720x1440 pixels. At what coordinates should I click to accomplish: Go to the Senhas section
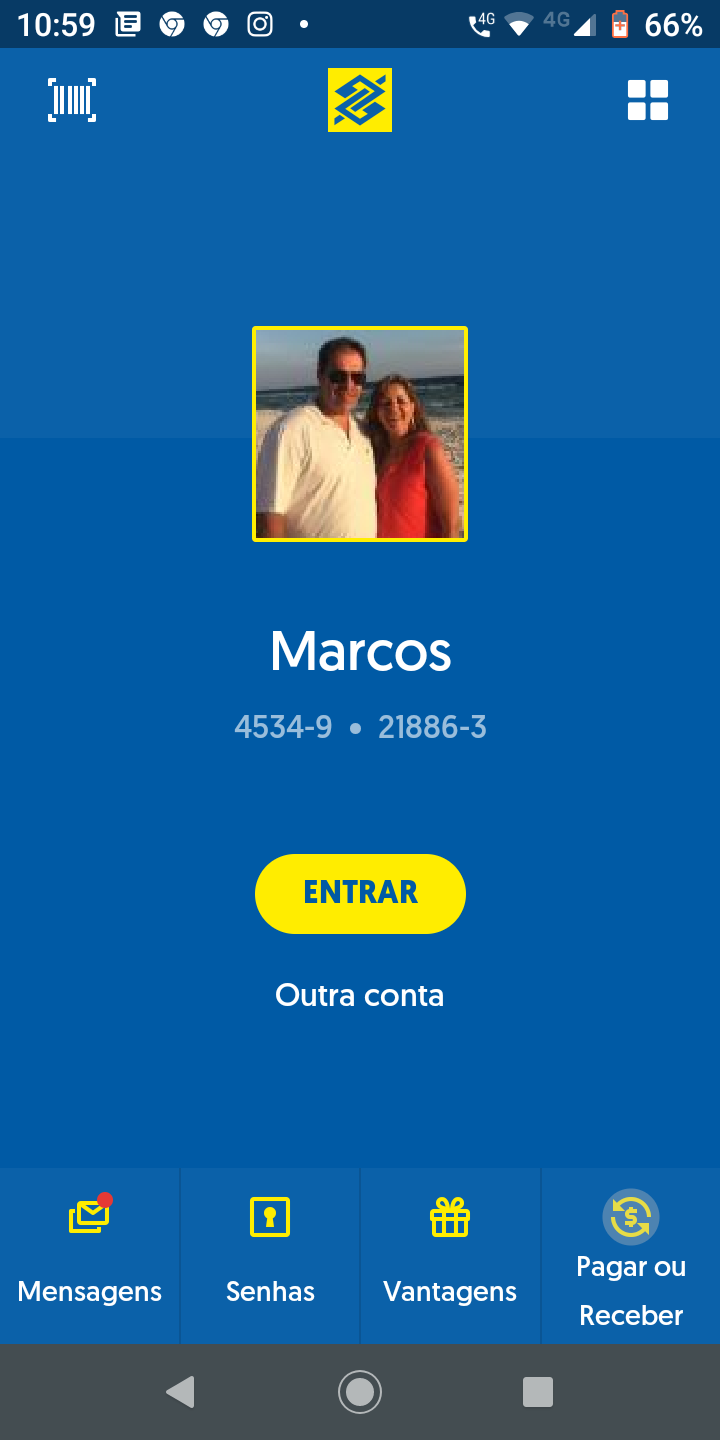(x=270, y=1255)
